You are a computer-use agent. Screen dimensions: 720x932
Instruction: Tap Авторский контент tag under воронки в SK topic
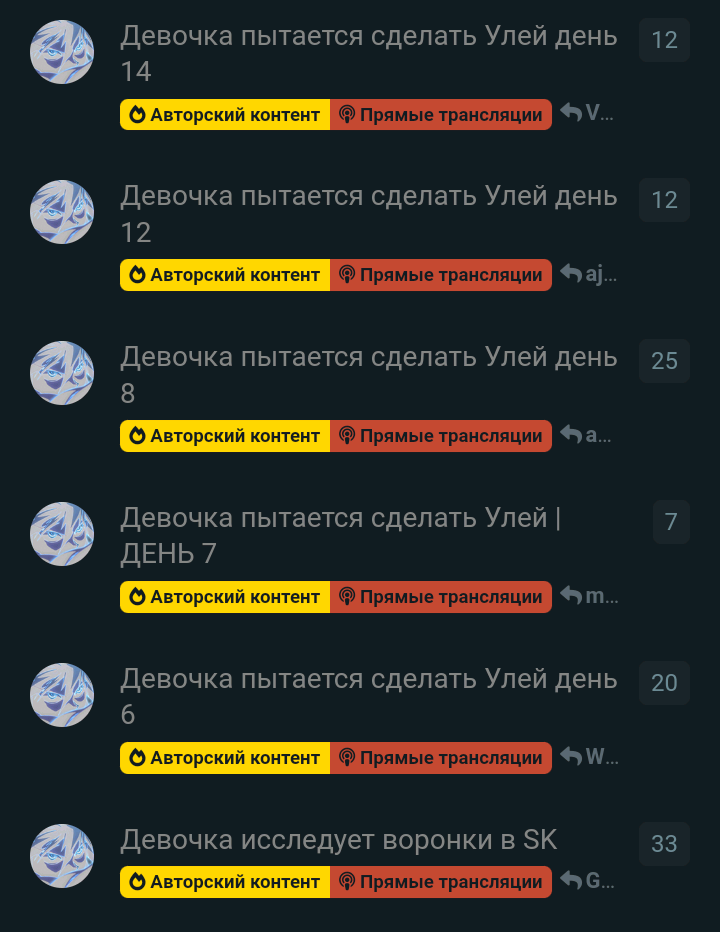[x=225, y=882]
